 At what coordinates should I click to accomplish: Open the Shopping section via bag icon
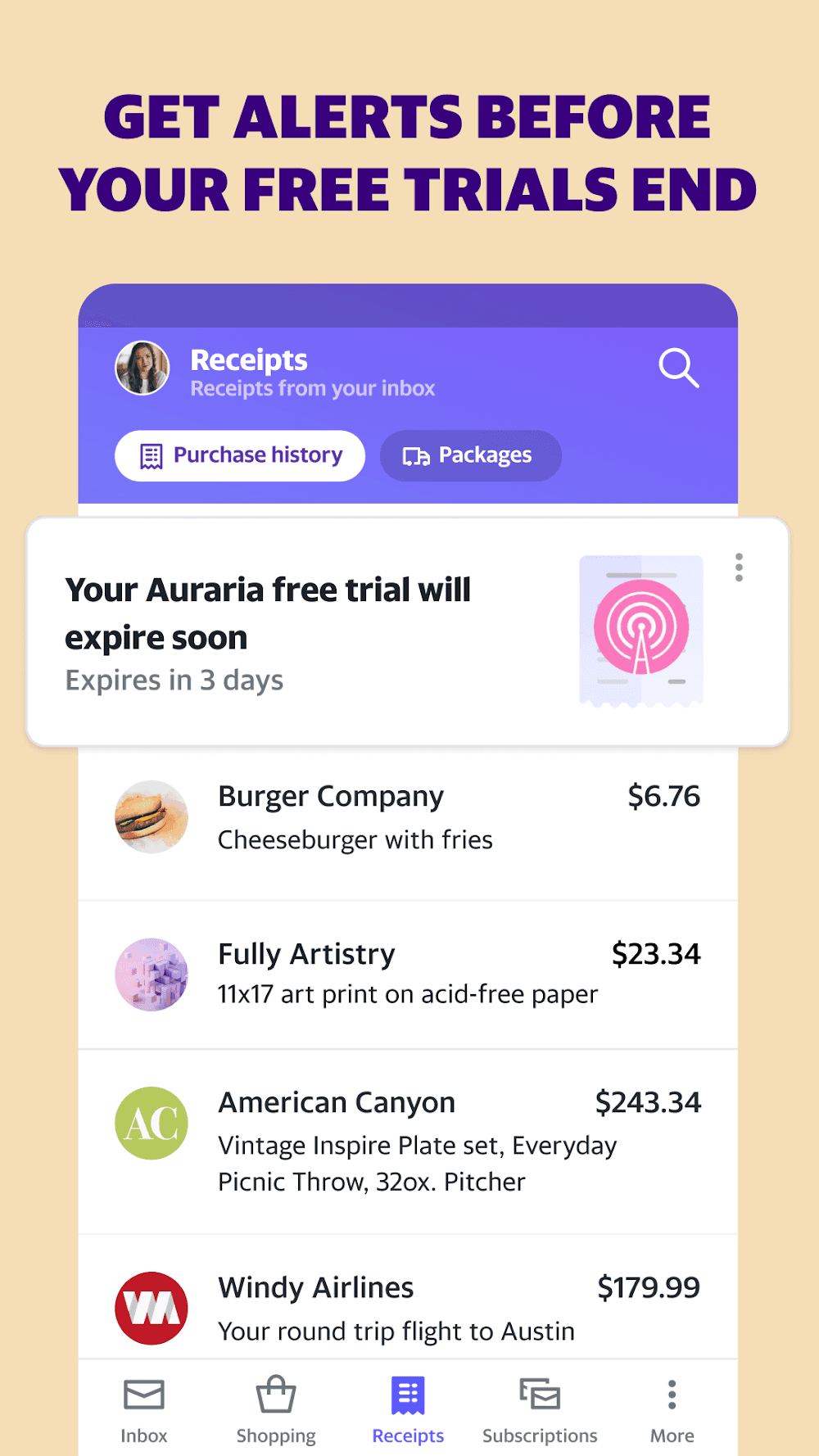(x=276, y=1395)
